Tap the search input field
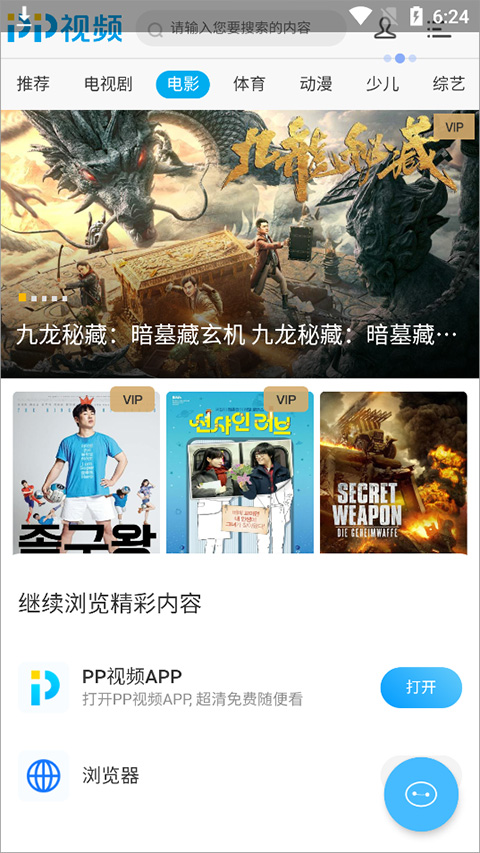The height and width of the screenshot is (853, 480). (241, 28)
